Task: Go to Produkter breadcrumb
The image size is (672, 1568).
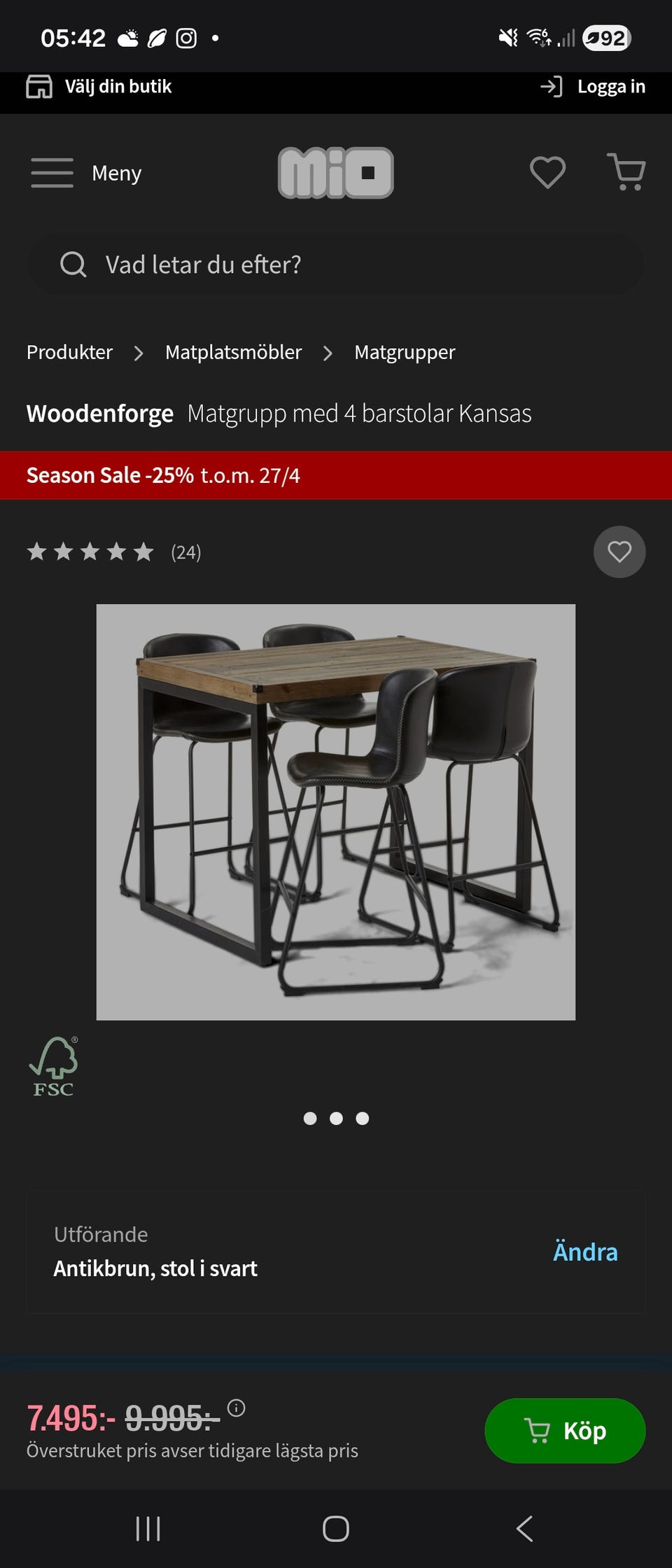Action: point(69,352)
